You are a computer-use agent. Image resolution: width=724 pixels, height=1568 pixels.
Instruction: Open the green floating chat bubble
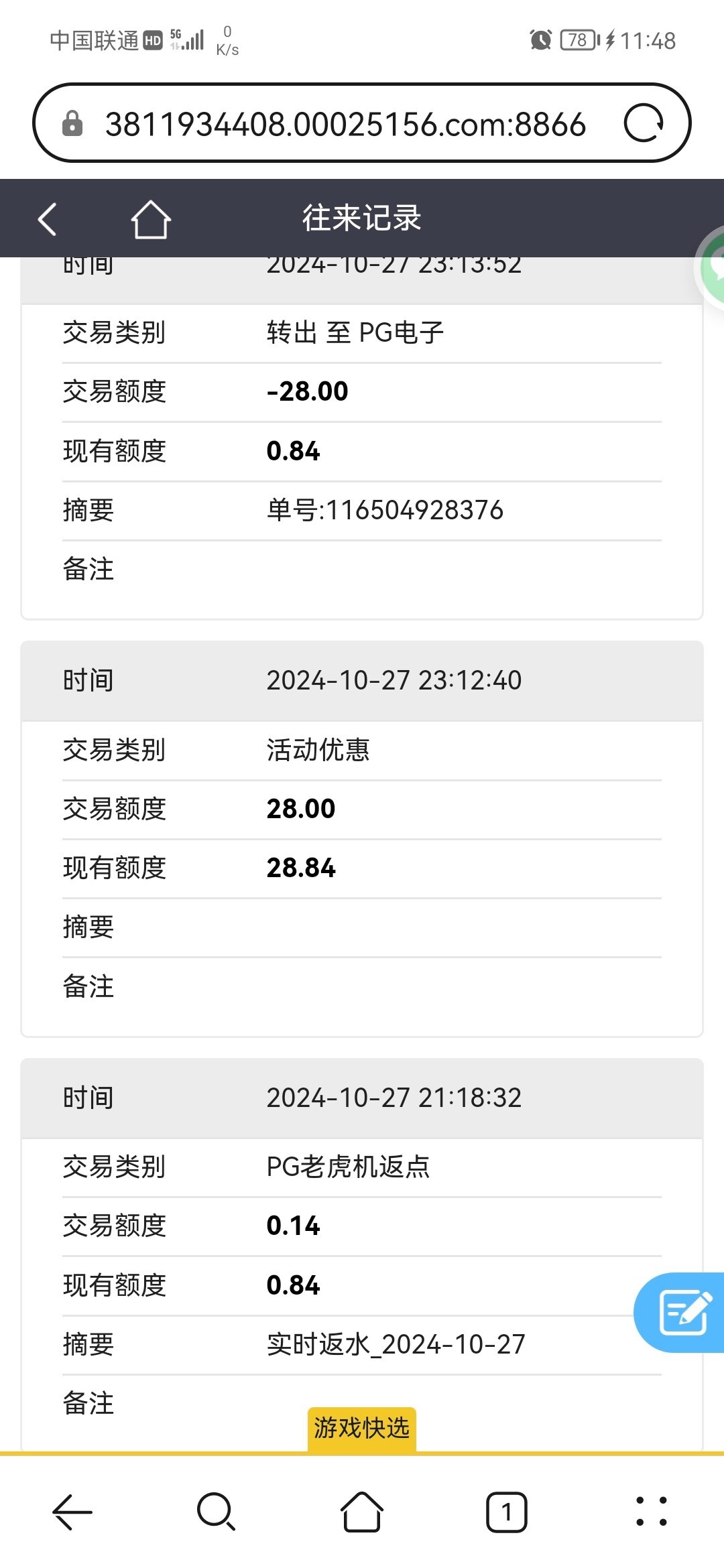711,267
